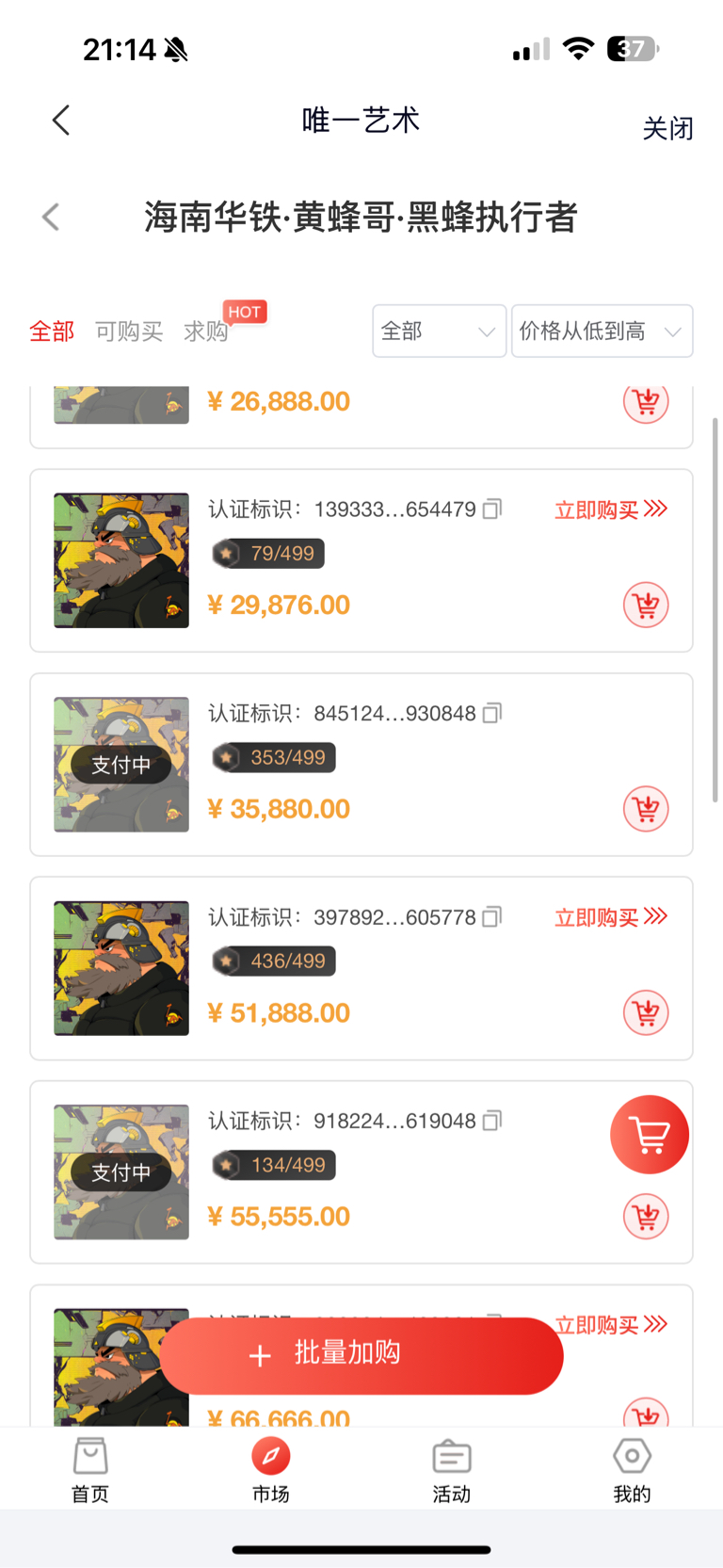
Task: Open the 求购 tab
Action: click(206, 331)
